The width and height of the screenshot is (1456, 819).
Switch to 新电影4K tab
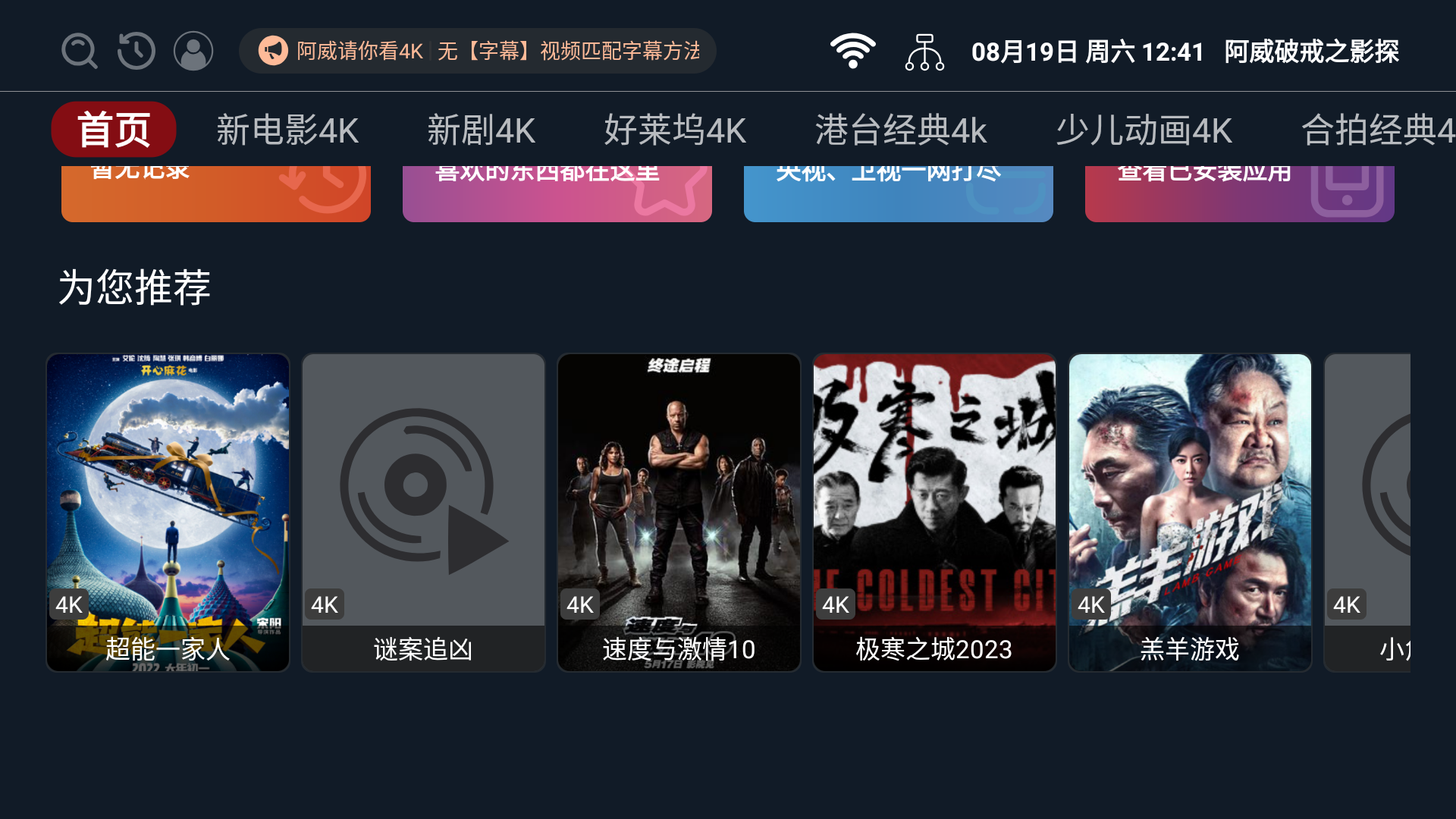point(287,130)
